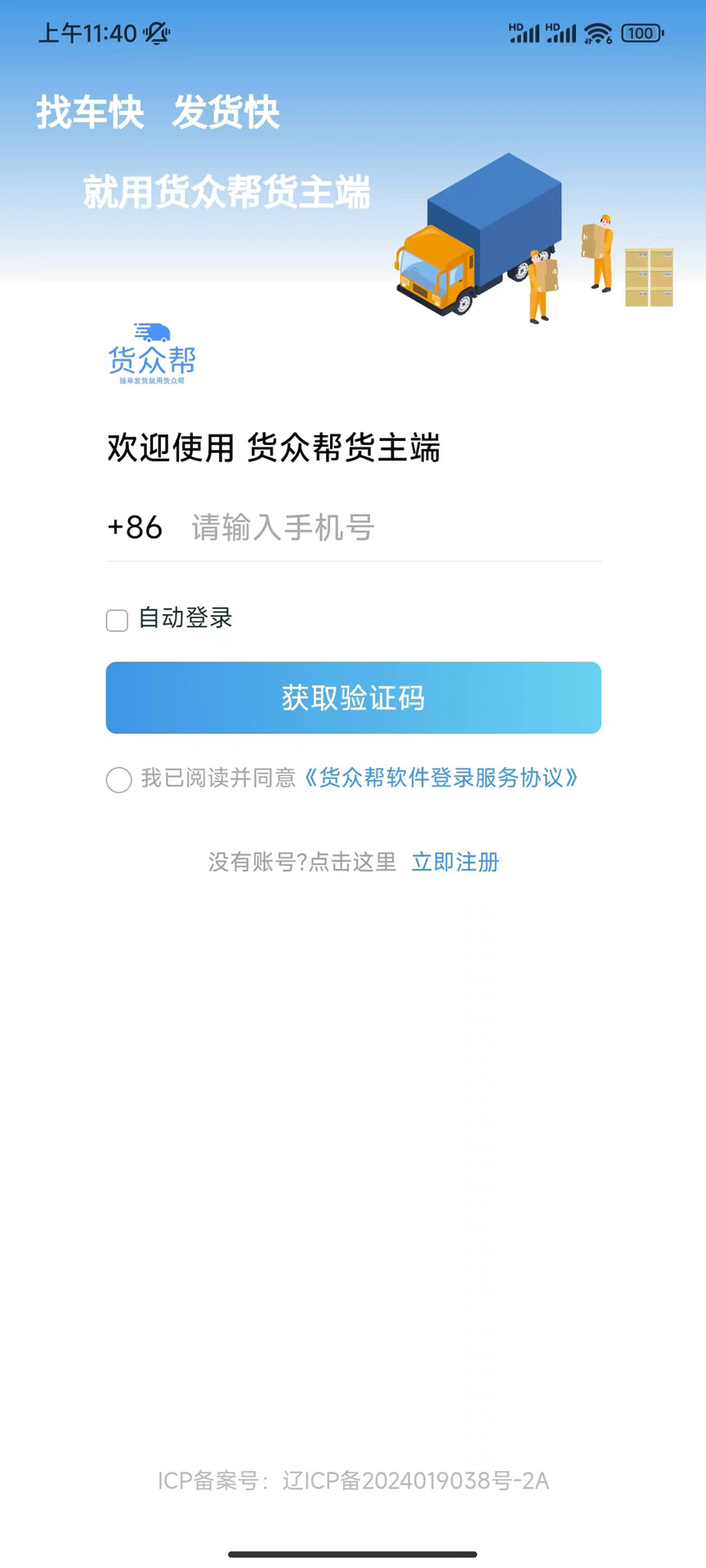The image size is (706, 1568).
Task: Click the 货众帮 app logo icon
Action: point(152,351)
